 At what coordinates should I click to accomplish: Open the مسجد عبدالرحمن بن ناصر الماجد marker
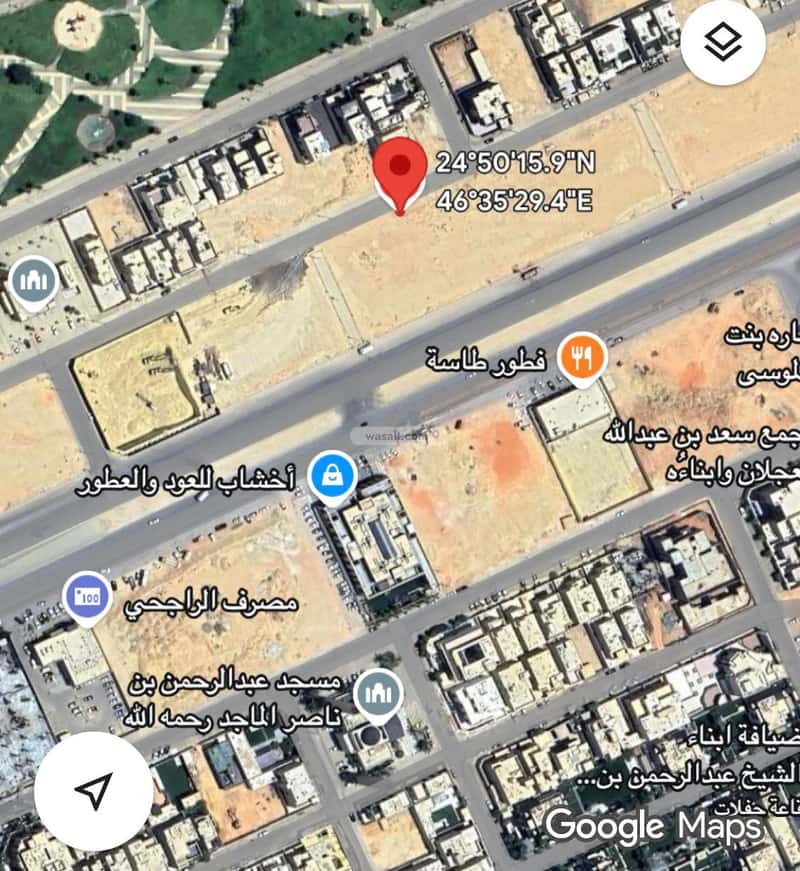[378, 693]
